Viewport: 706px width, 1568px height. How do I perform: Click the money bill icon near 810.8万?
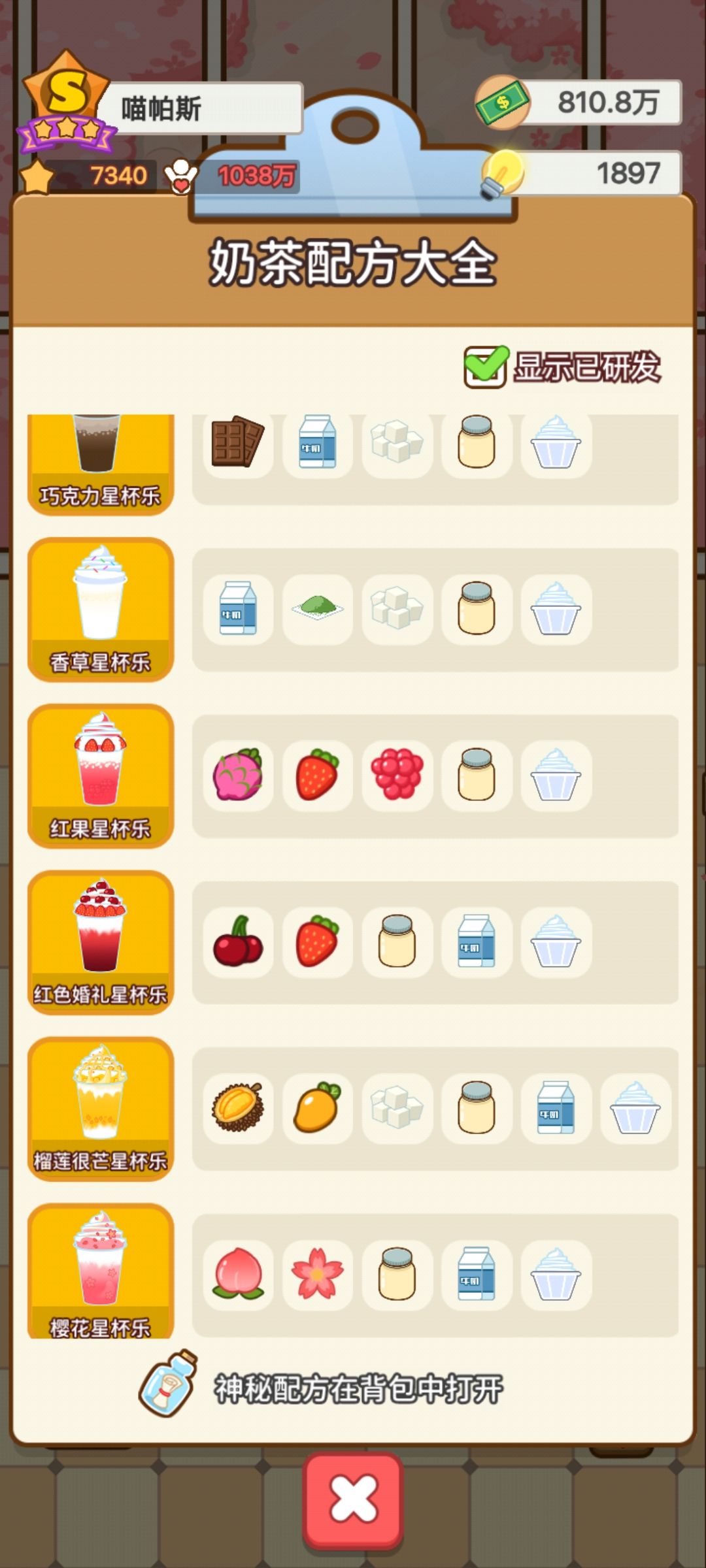[502, 101]
